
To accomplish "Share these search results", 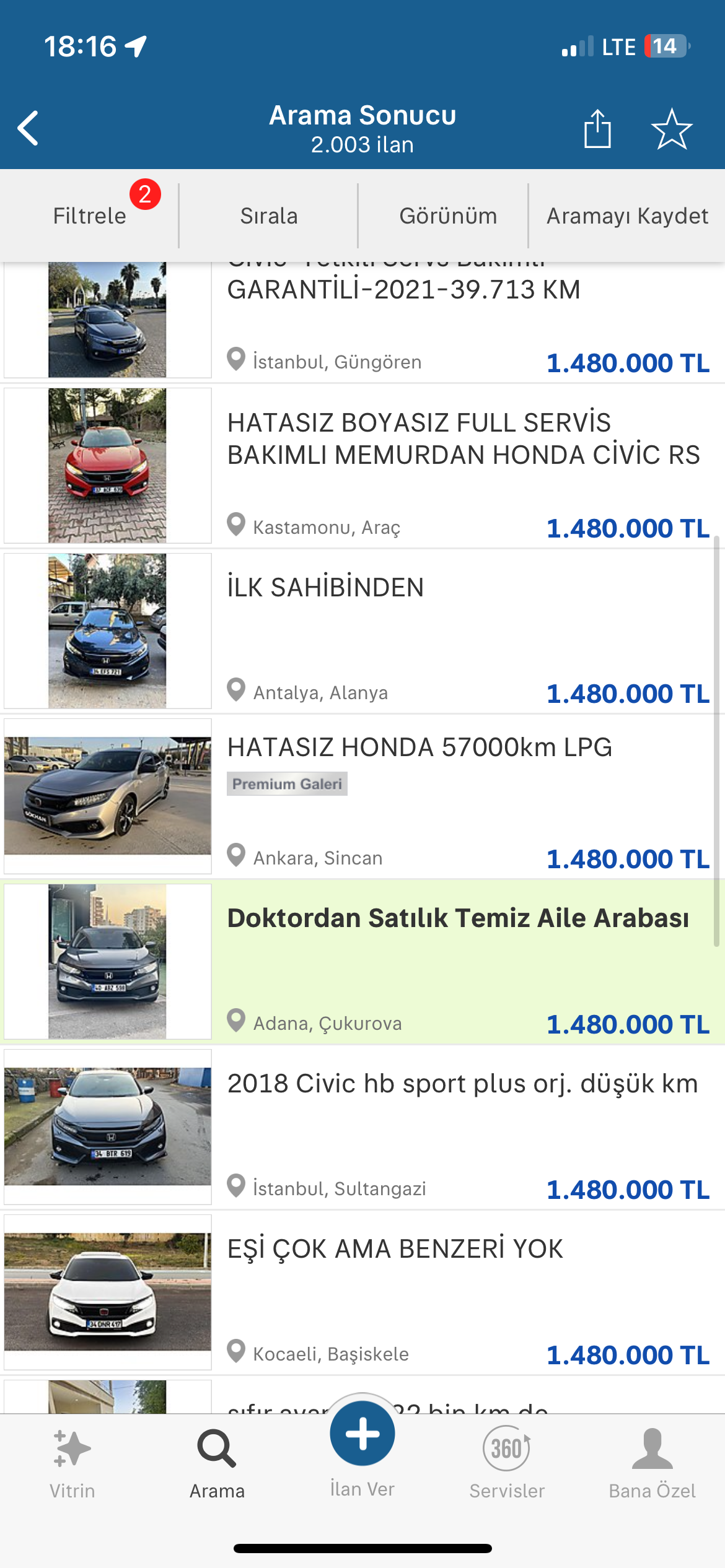I will pos(597,129).
